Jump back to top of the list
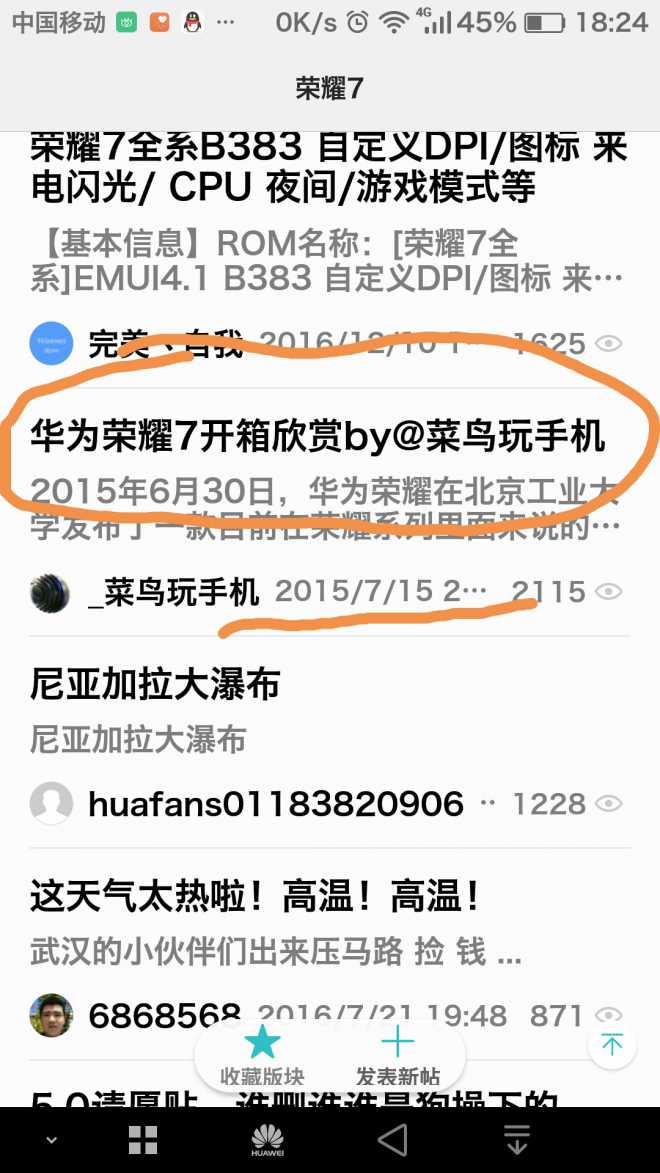The width and height of the screenshot is (660, 1173). 612,1046
